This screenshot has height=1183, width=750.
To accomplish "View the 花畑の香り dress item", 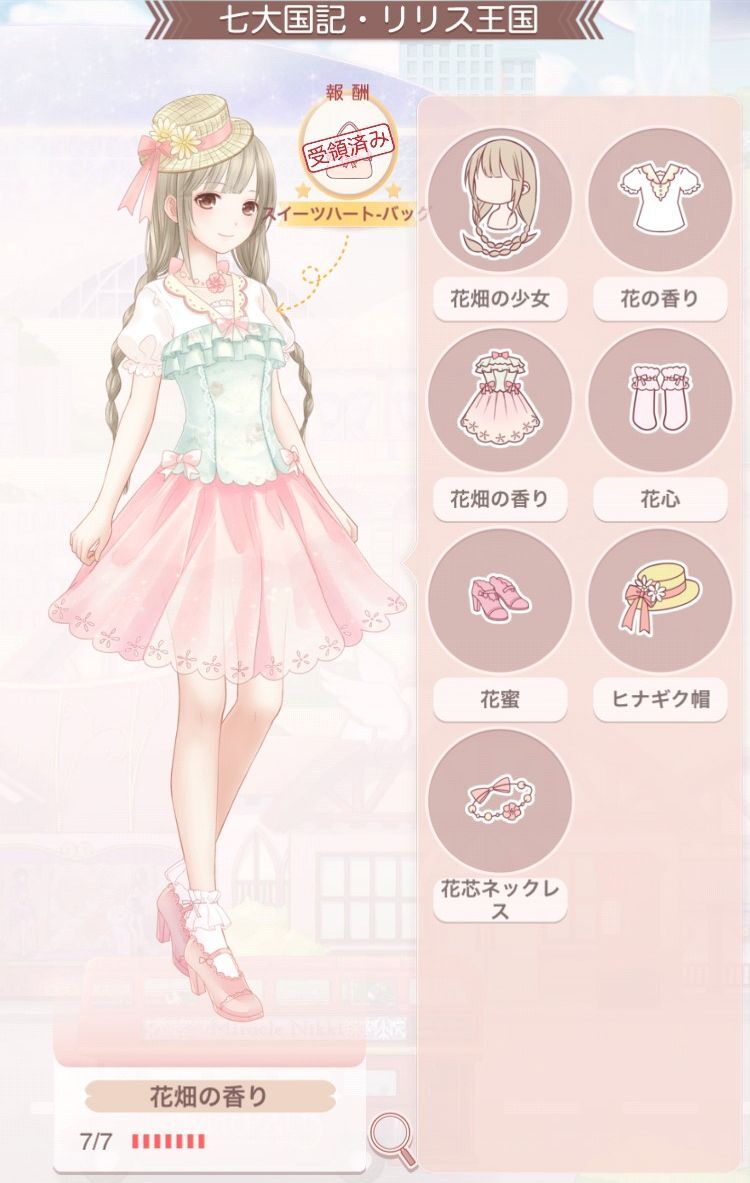I will tap(499, 399).
